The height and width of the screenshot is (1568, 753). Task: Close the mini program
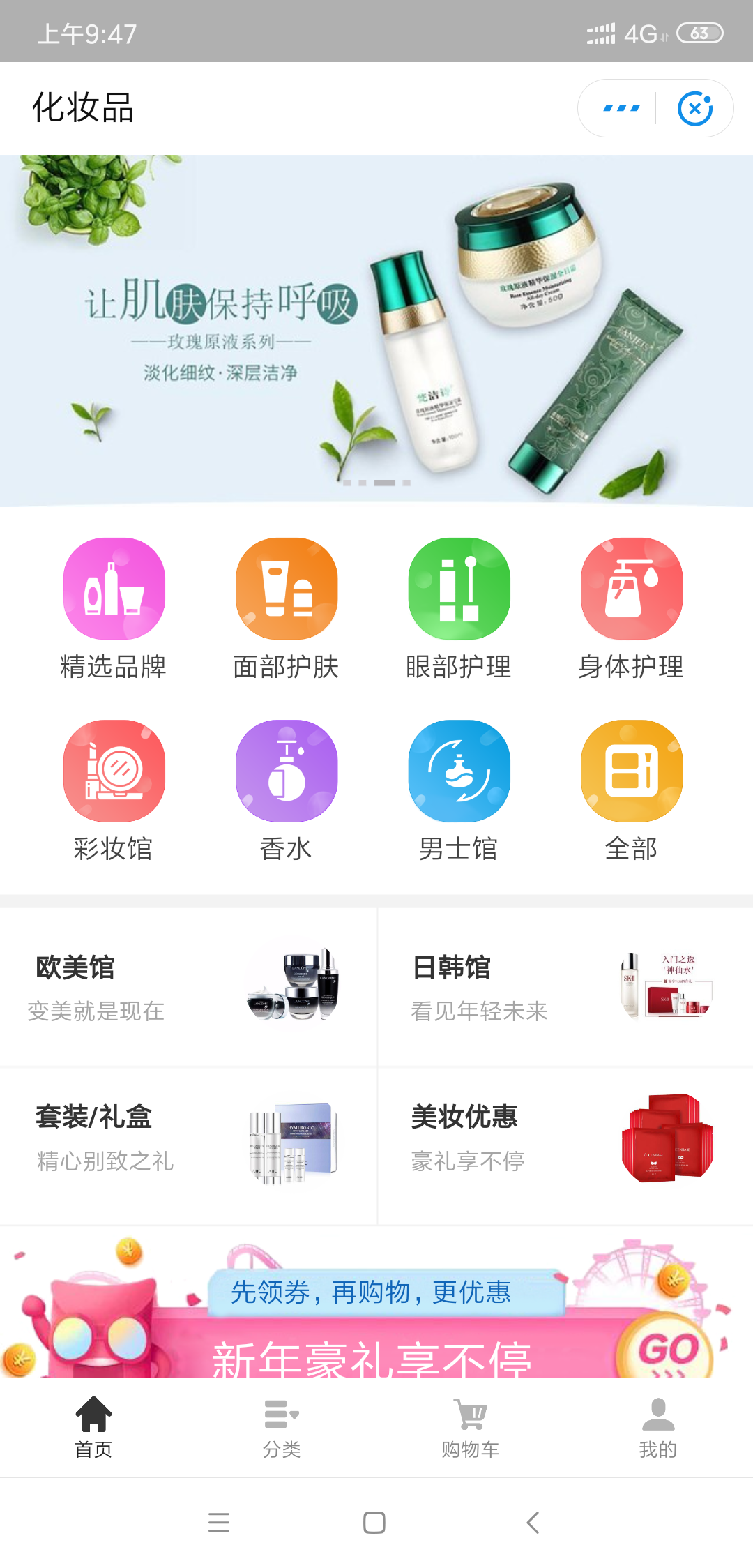coord(695,108)
